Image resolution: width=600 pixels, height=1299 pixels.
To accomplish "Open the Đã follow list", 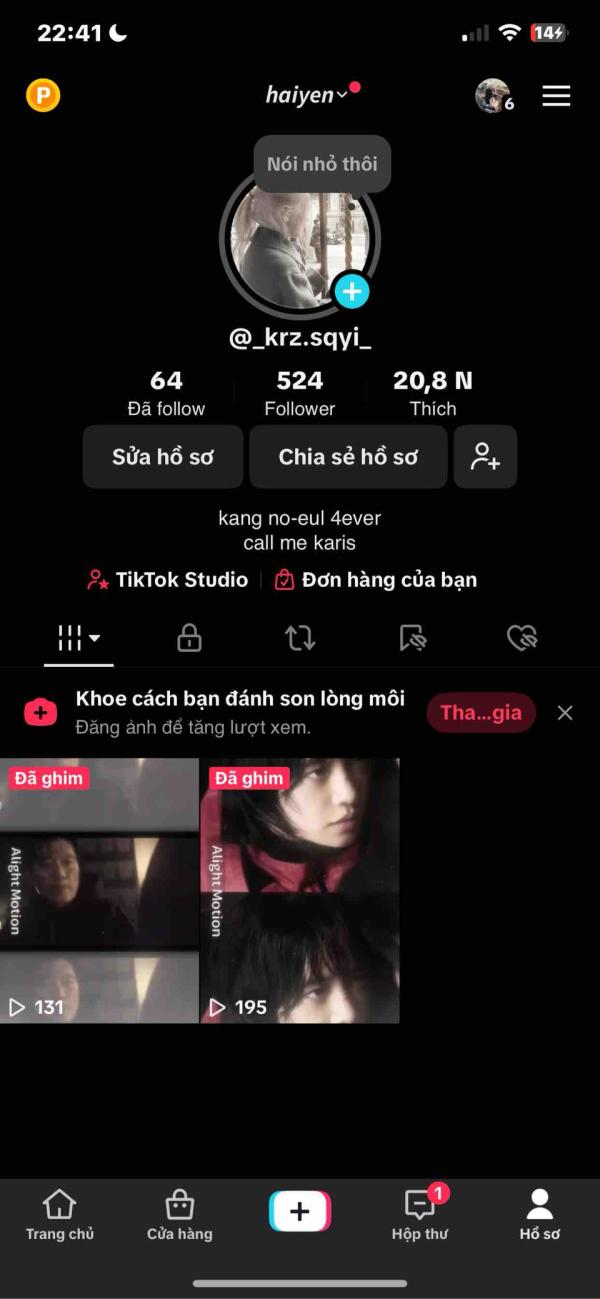I will point(166,394).
